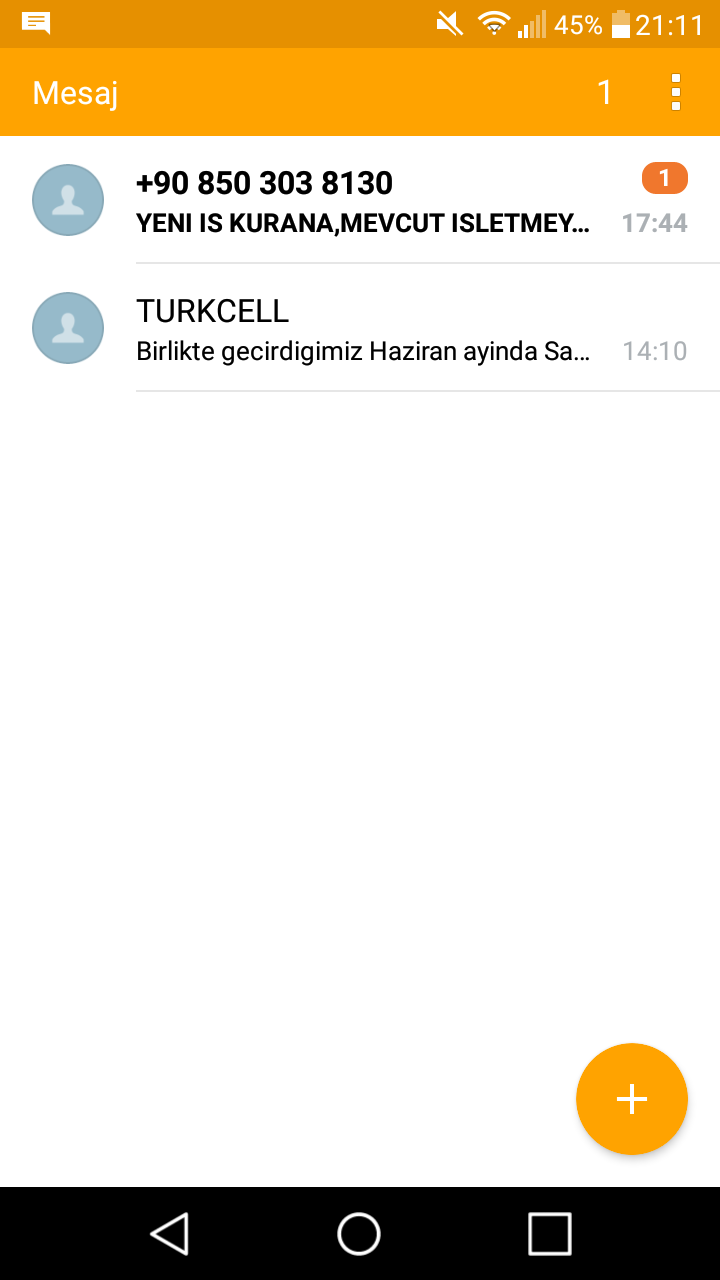Tap the avatar of +90 850 303 8130
The width and height of the screenshot is (720, 1280).
[68, 200]
